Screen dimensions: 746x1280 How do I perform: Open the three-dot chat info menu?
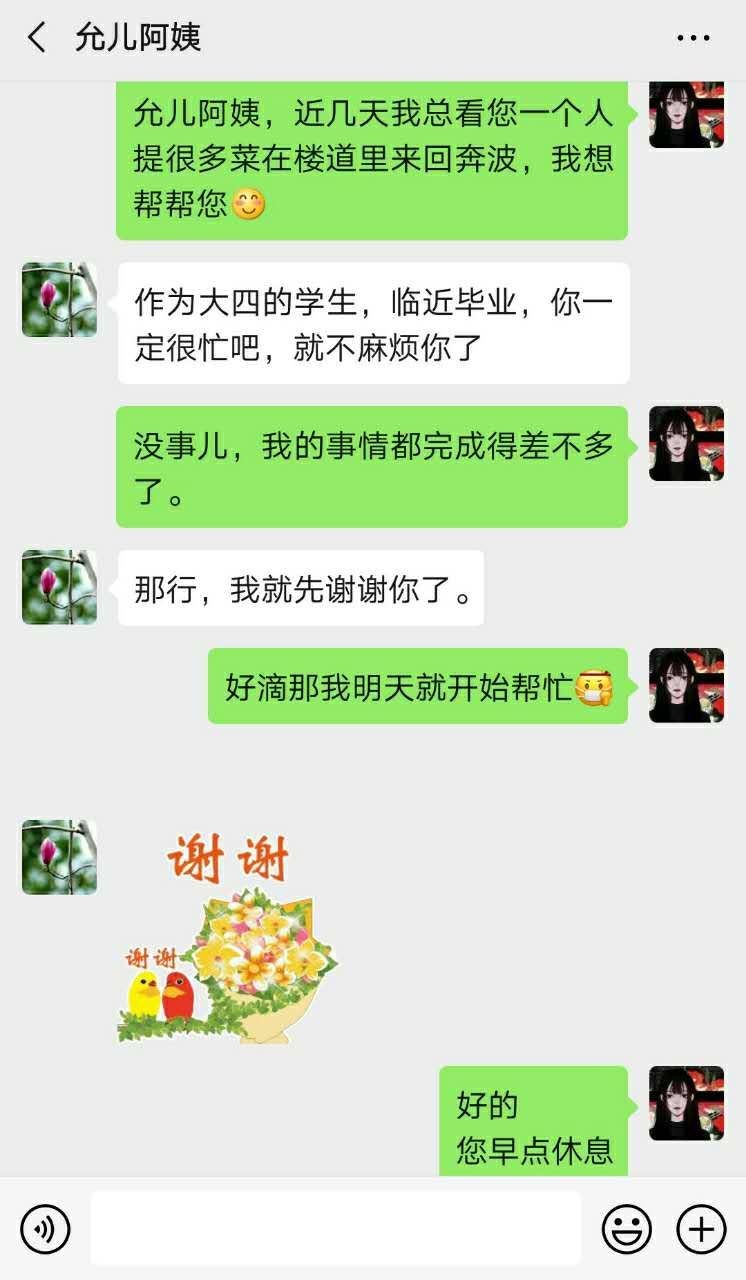click(x=693, y=39)
